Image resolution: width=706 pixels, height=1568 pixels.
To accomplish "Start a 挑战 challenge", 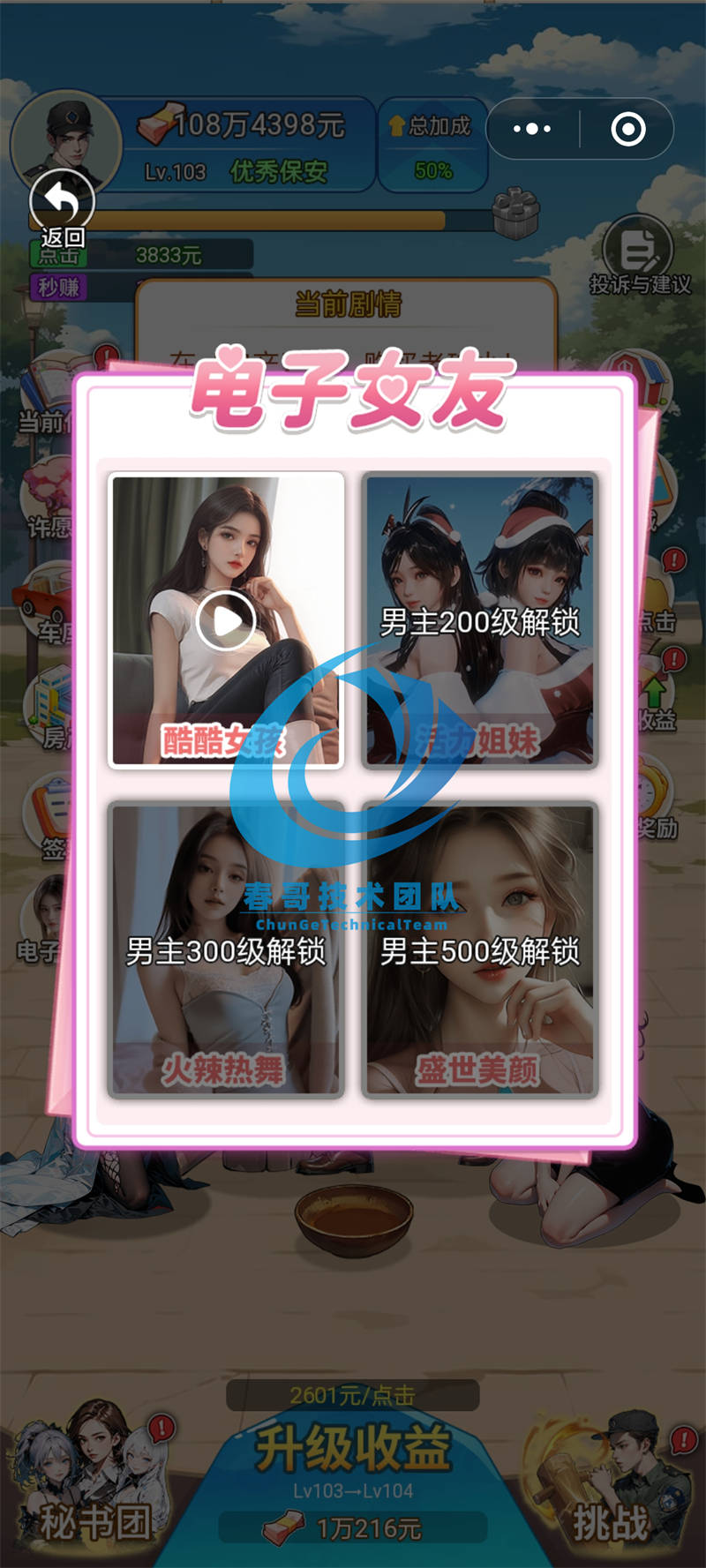I will (x=609, y=1482).
